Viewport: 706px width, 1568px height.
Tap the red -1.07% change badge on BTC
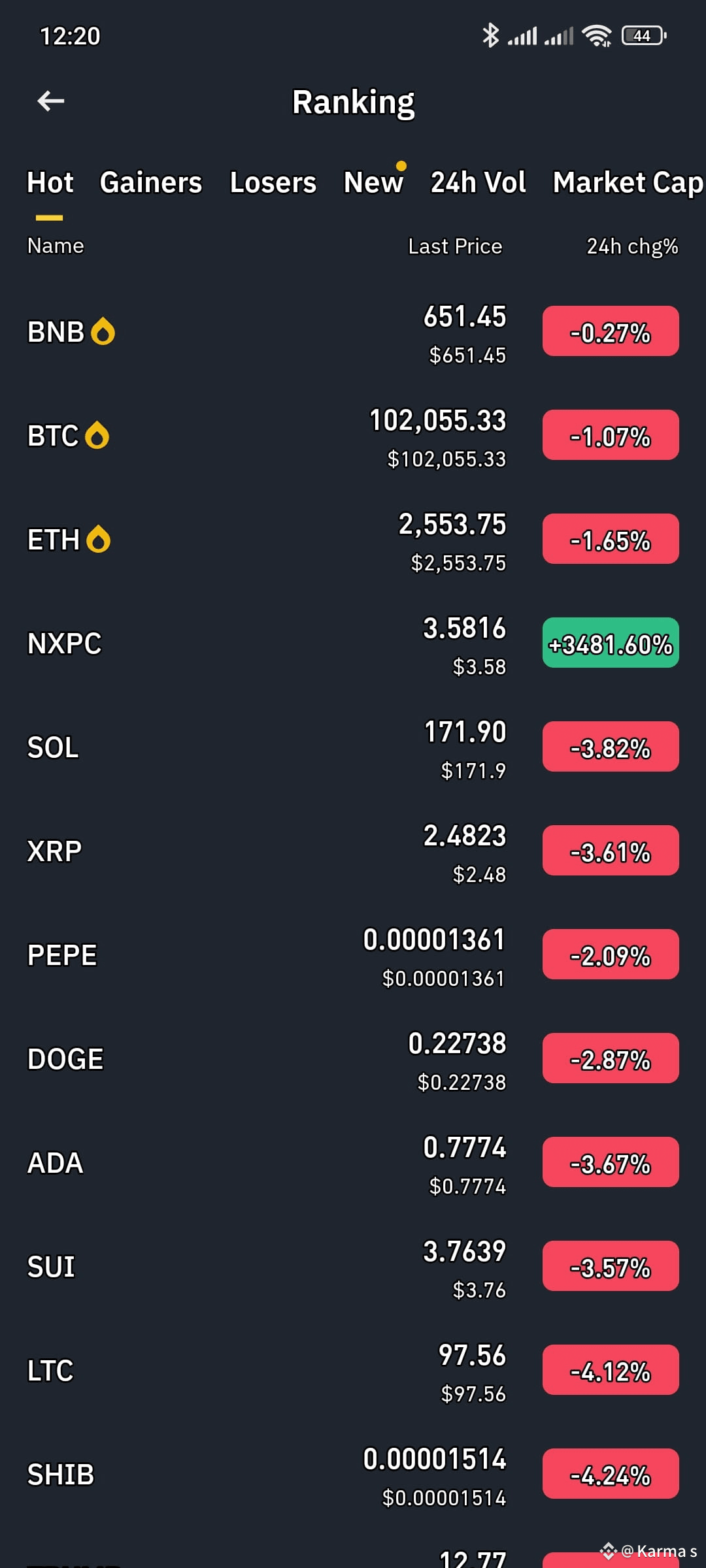coord(609,436)
